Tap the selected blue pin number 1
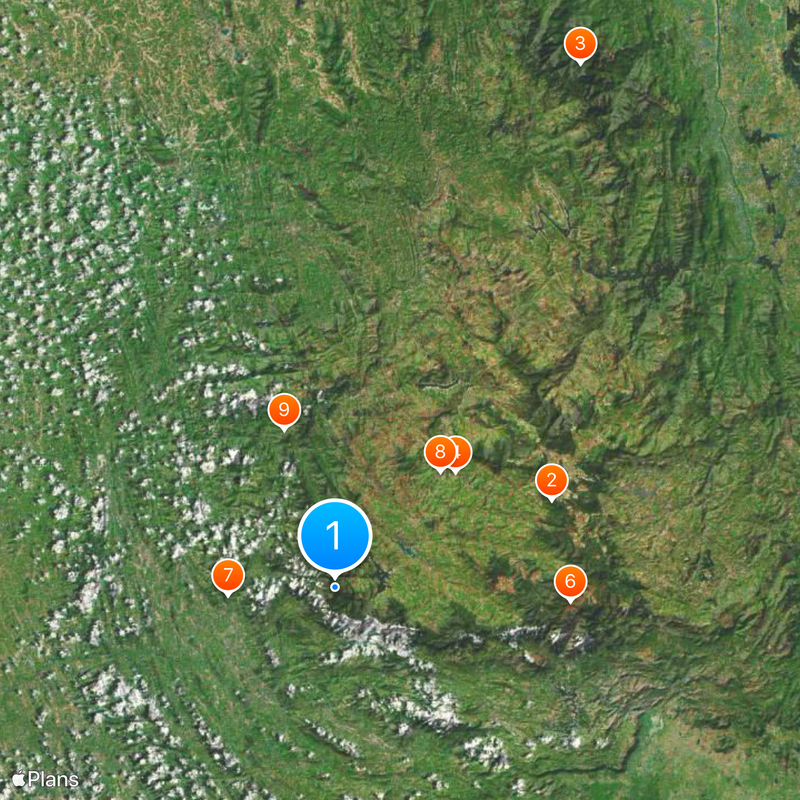The height and width of the screenshot is (800, 800). [x=335, y=536]
